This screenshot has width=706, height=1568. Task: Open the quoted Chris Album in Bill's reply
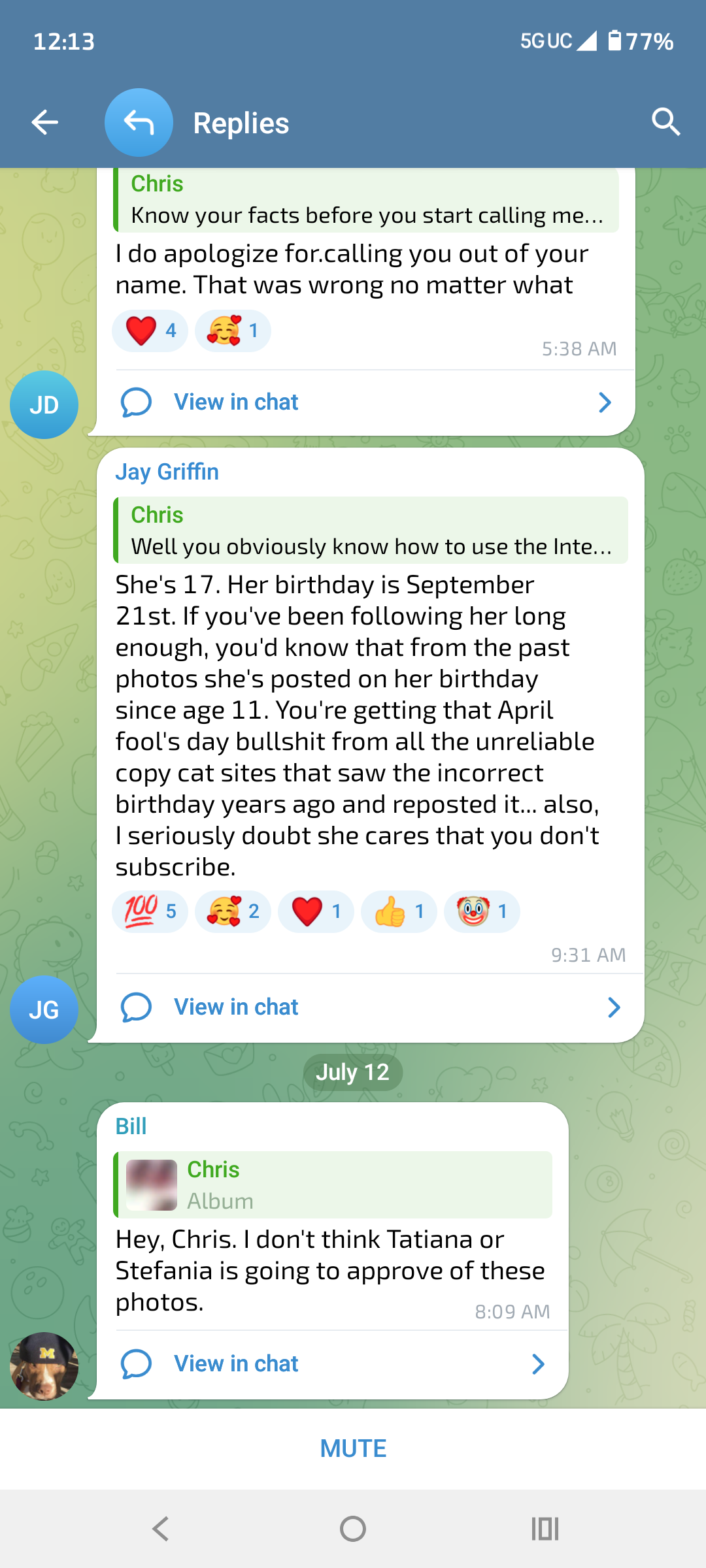tap(333, 1184)
